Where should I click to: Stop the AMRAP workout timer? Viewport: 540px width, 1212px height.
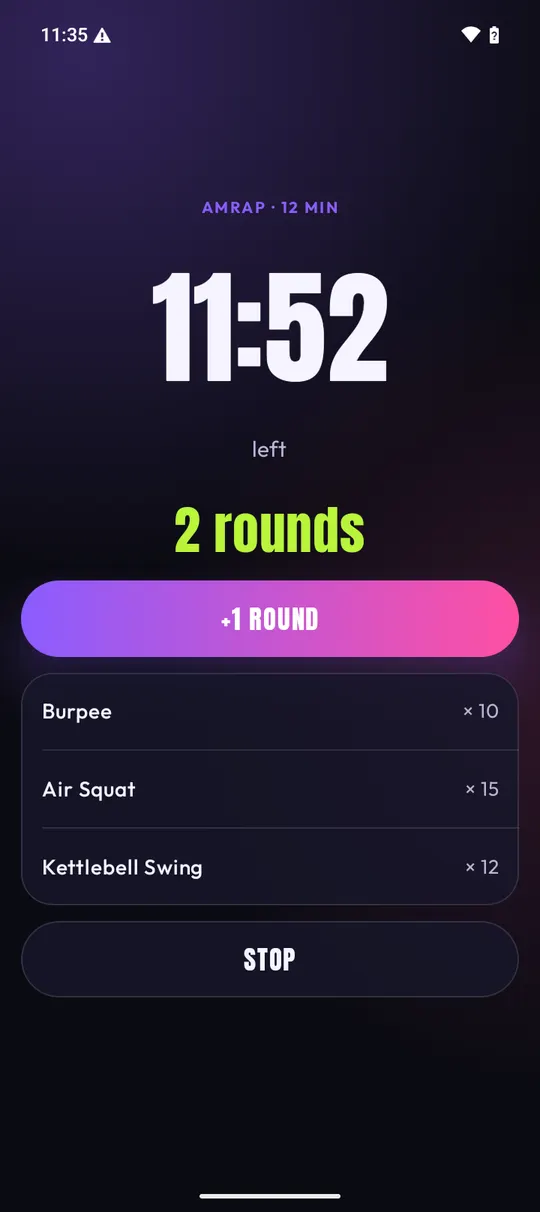(x=270, y=959)
